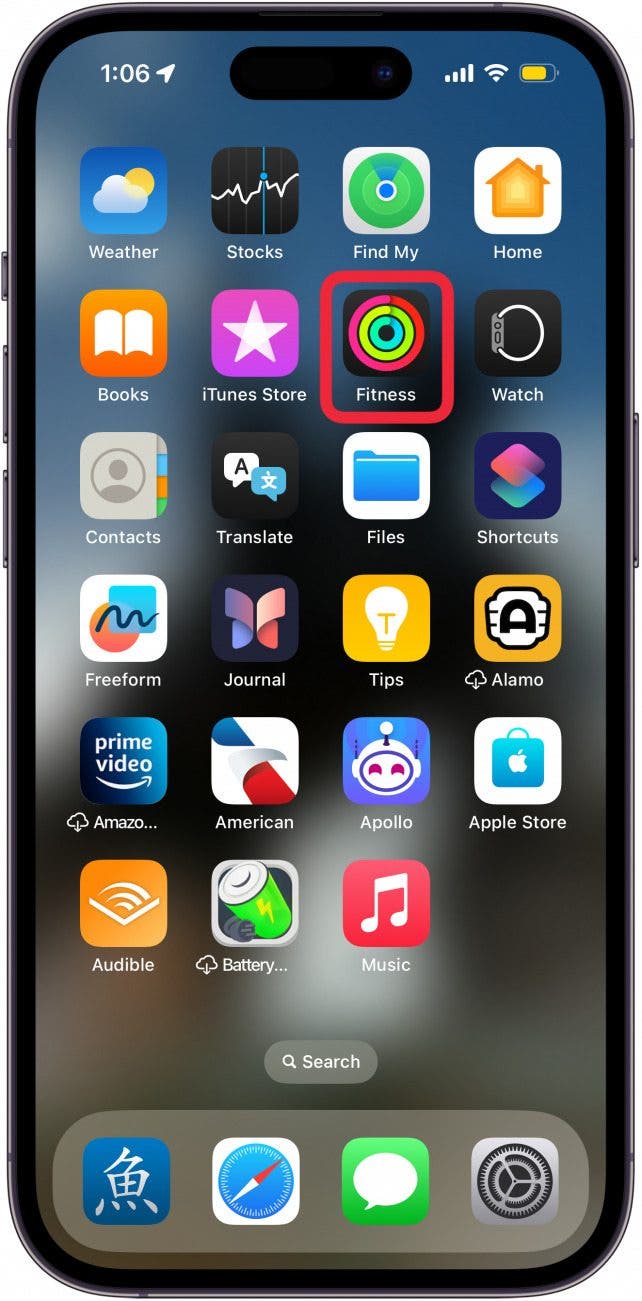Launch the Translate app
642x1301 pixels.
254,476
